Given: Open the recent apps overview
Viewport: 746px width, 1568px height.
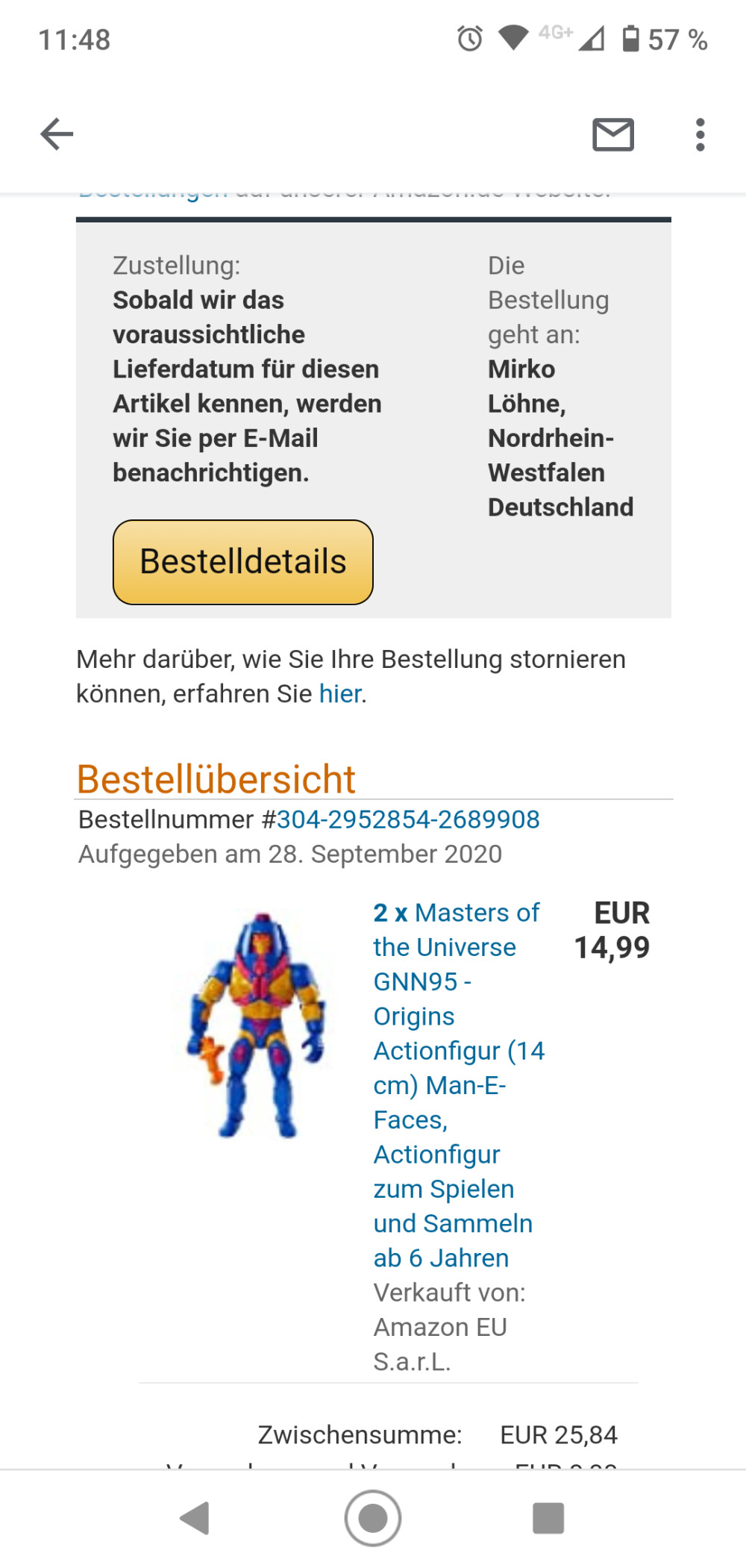Looking at the screenshot, I should (548, 1518).
